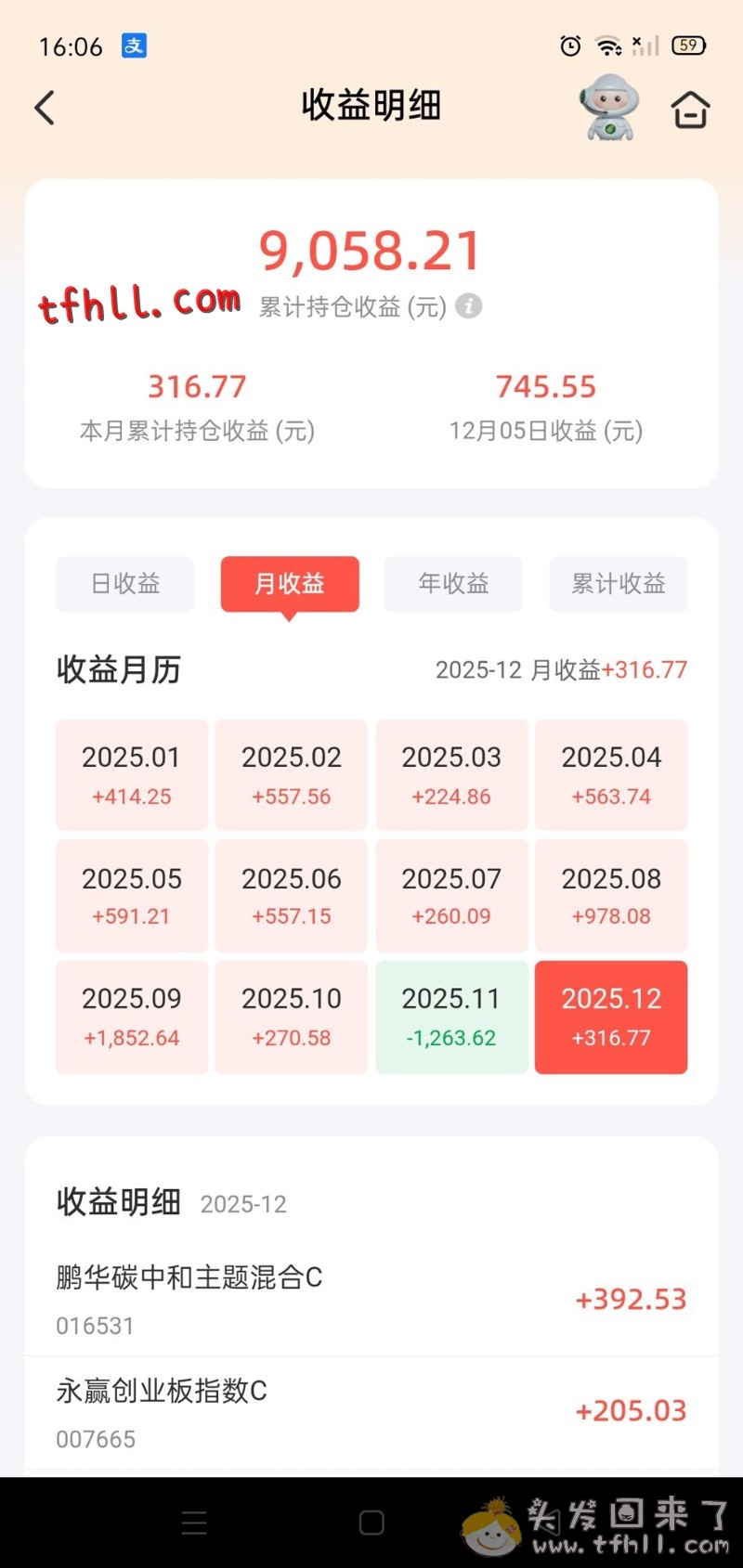Switch to the 日收益 tab
The width and height of the screenshot is (743, 1568).
(x=124, y=584)
